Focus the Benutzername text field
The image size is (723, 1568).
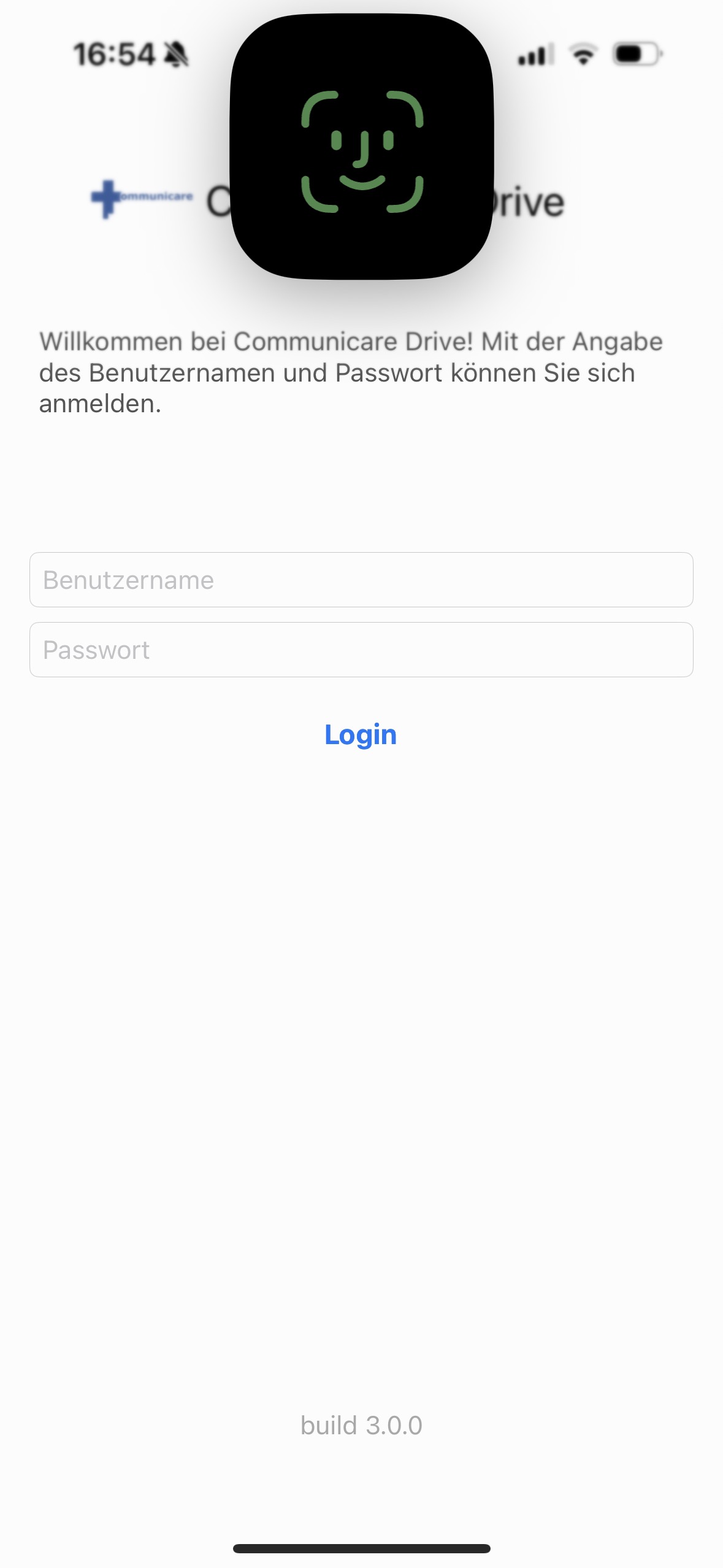pyautogui.click(x=361, y=580)
